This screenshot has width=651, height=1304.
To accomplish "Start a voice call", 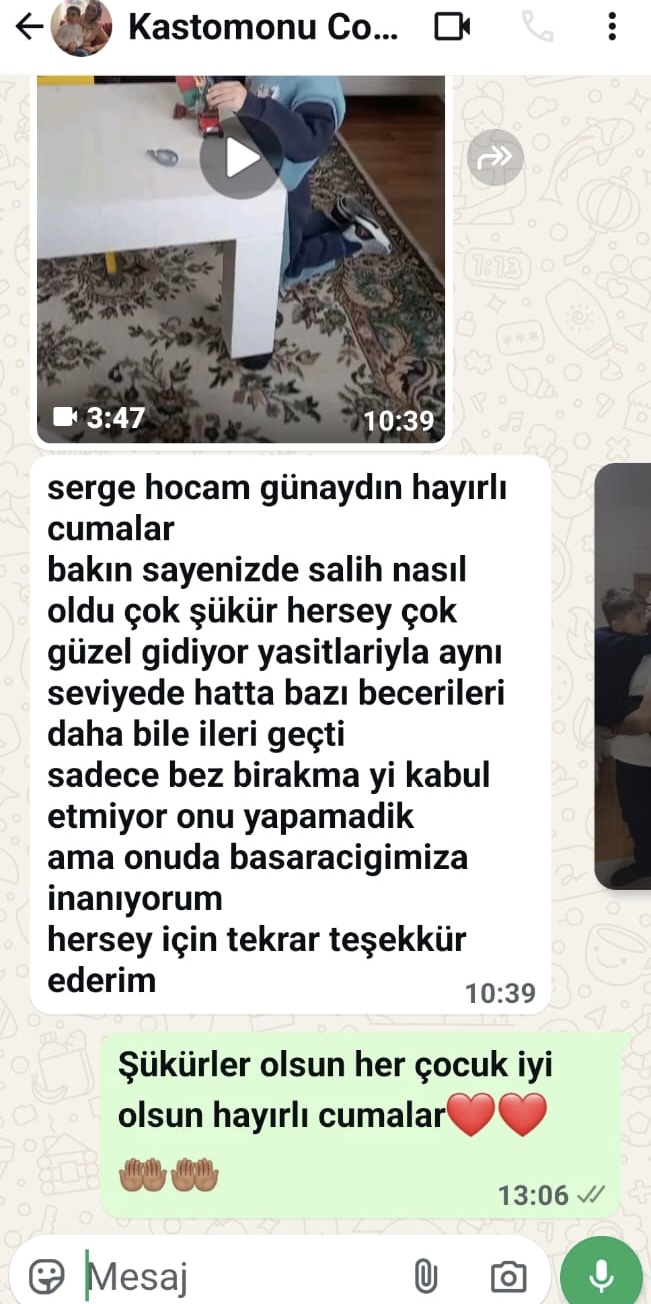I will [538, 27].
